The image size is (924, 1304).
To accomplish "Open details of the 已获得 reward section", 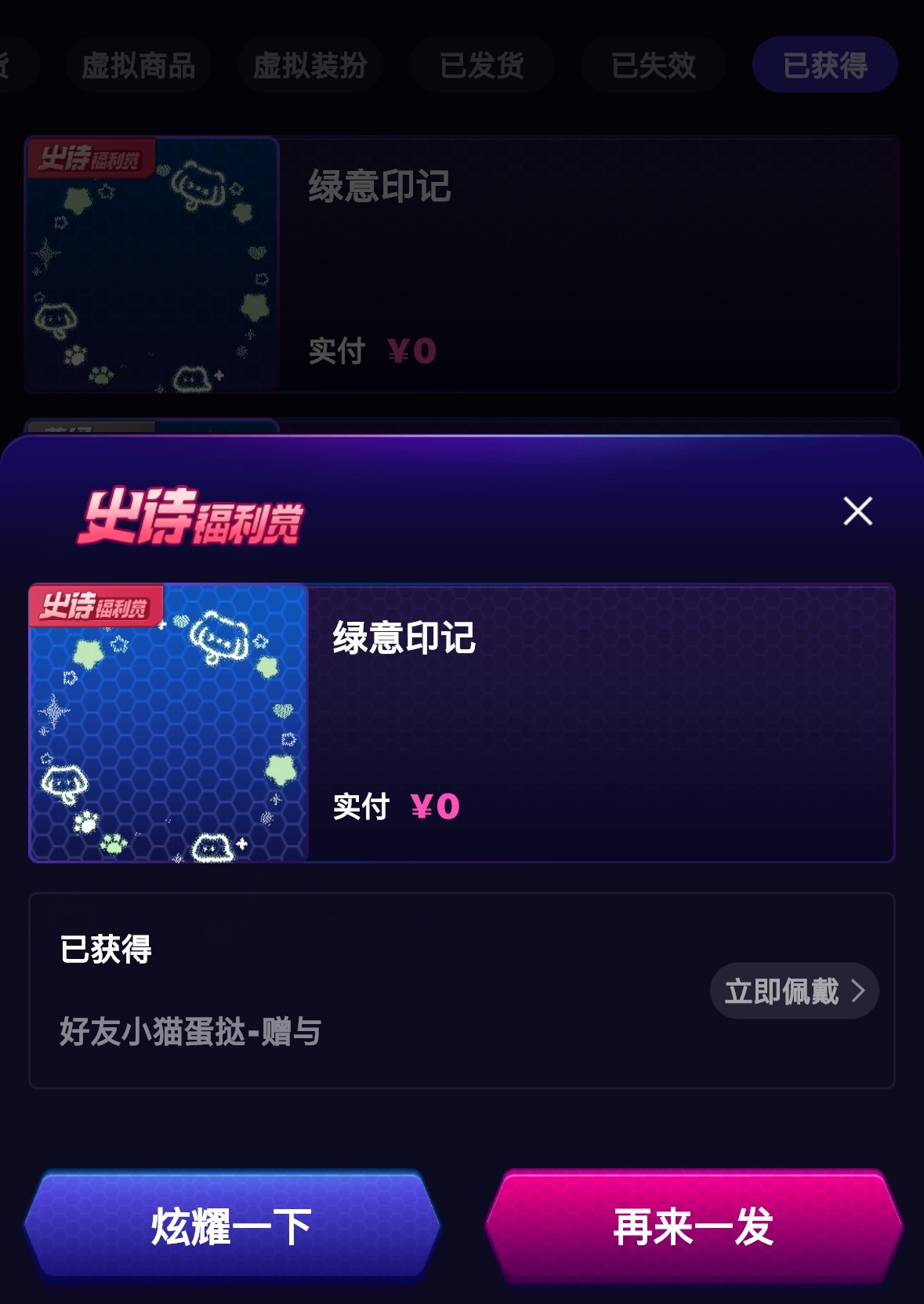I will [x=104, y=950].
